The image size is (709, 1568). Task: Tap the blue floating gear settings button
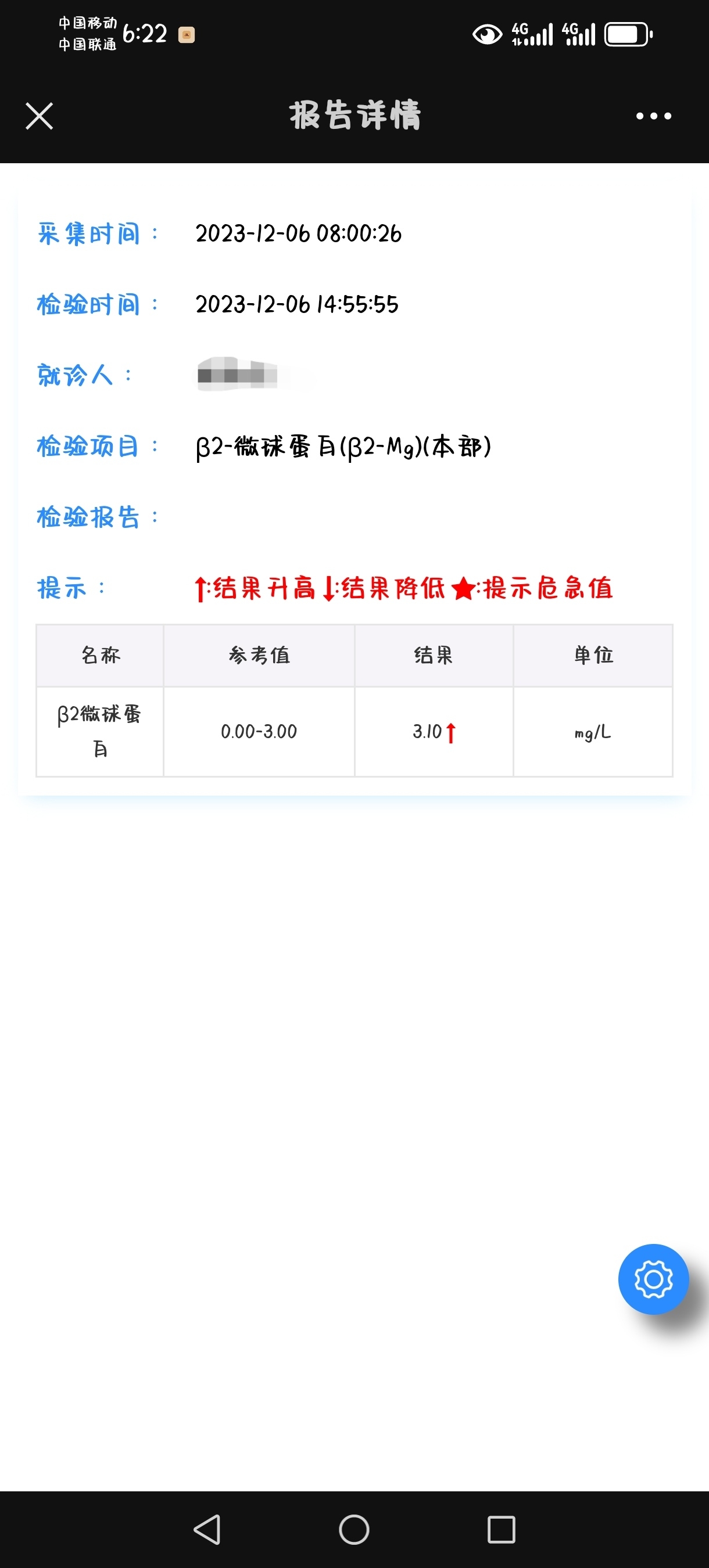[653, 1279]
